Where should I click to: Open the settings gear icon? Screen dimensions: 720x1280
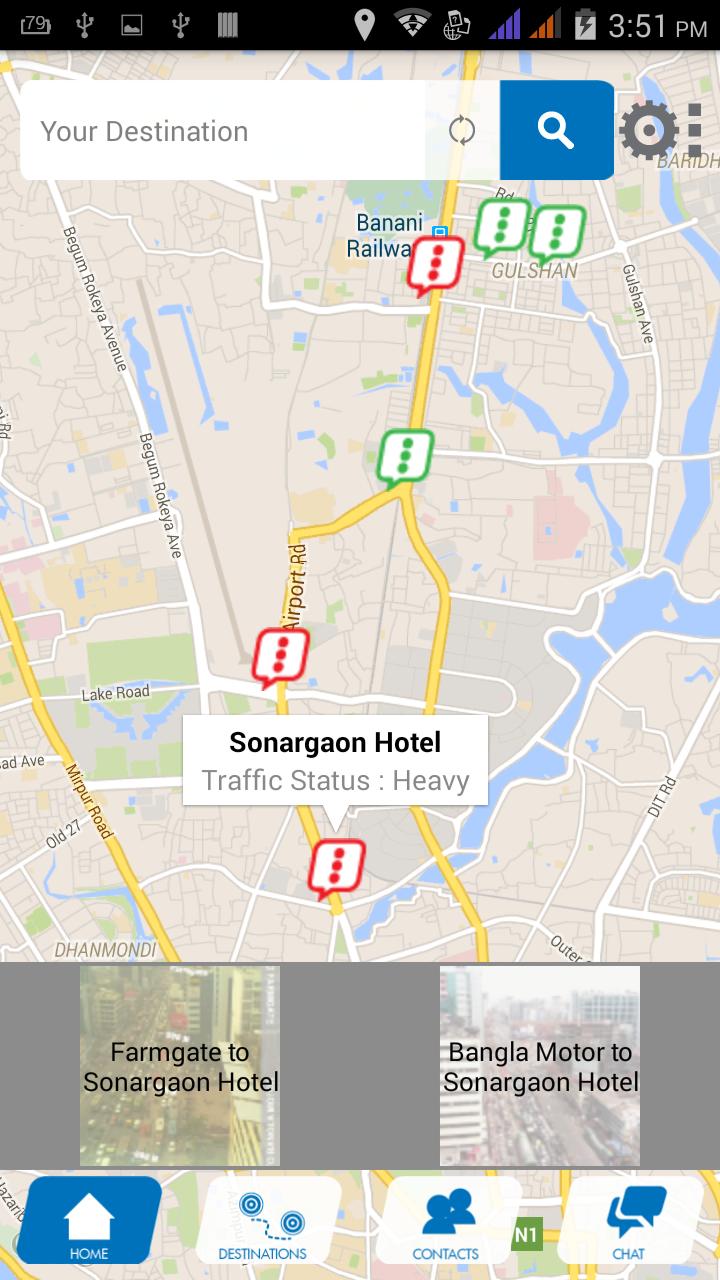(x=649, y=130)
